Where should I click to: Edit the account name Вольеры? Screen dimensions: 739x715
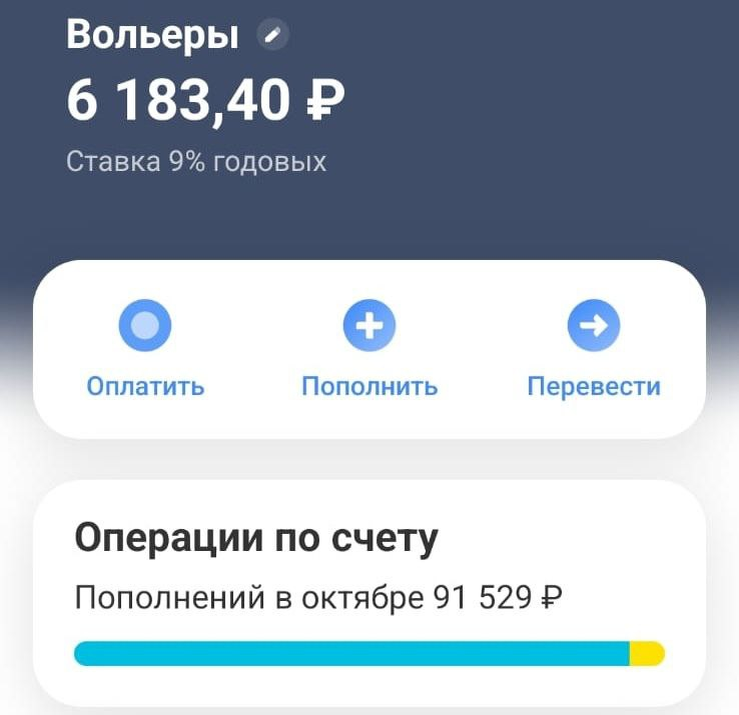272,34
